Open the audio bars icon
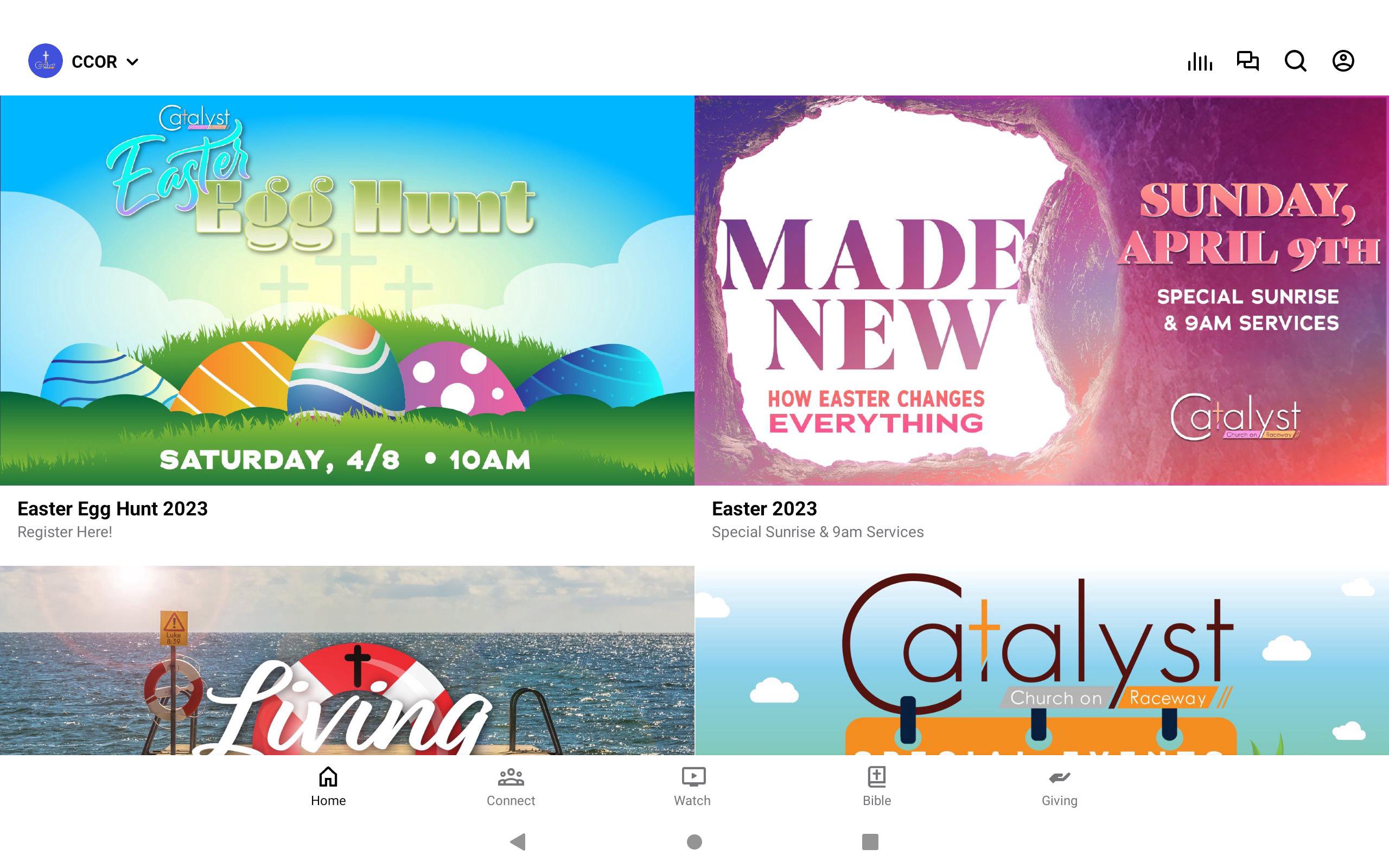Image resolution: width=1389 pixels, height=868 pixels. [x=1200, y=61]
